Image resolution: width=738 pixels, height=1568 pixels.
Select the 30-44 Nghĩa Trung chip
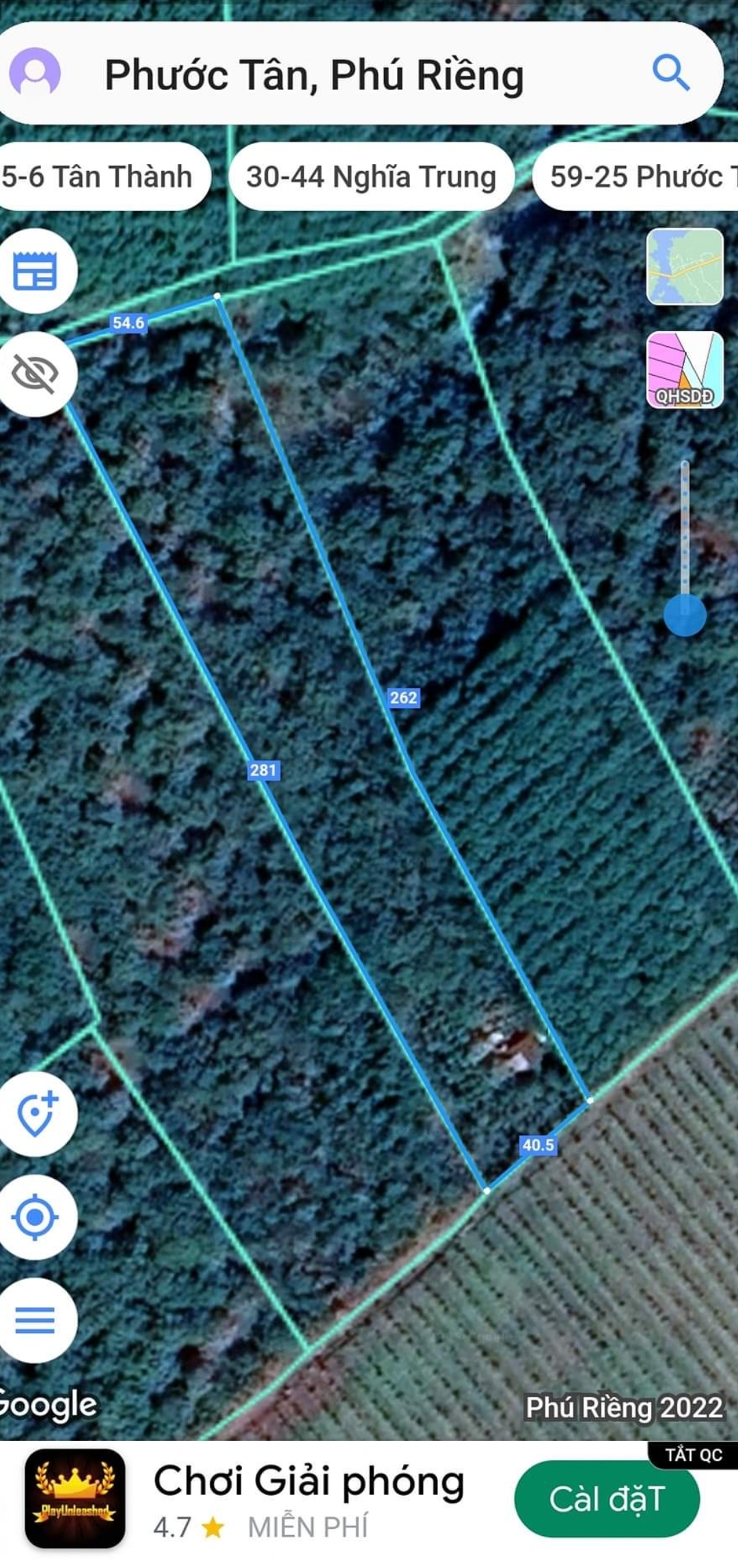click(x=371, y=177)
